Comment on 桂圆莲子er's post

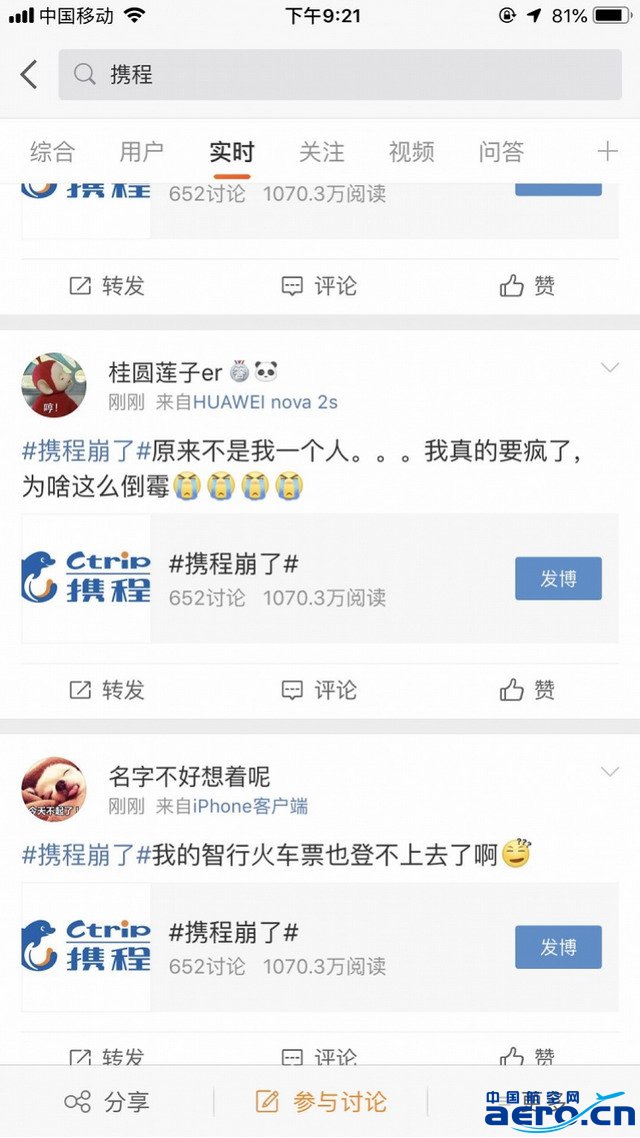point(319,690)
